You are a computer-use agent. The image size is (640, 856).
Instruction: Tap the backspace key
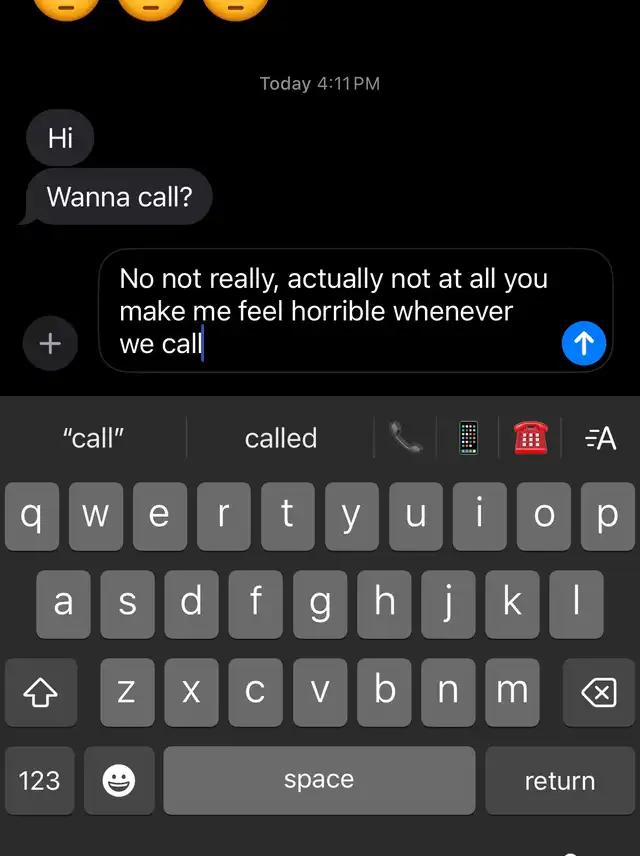pyautogui.click(x=598, y=691)
